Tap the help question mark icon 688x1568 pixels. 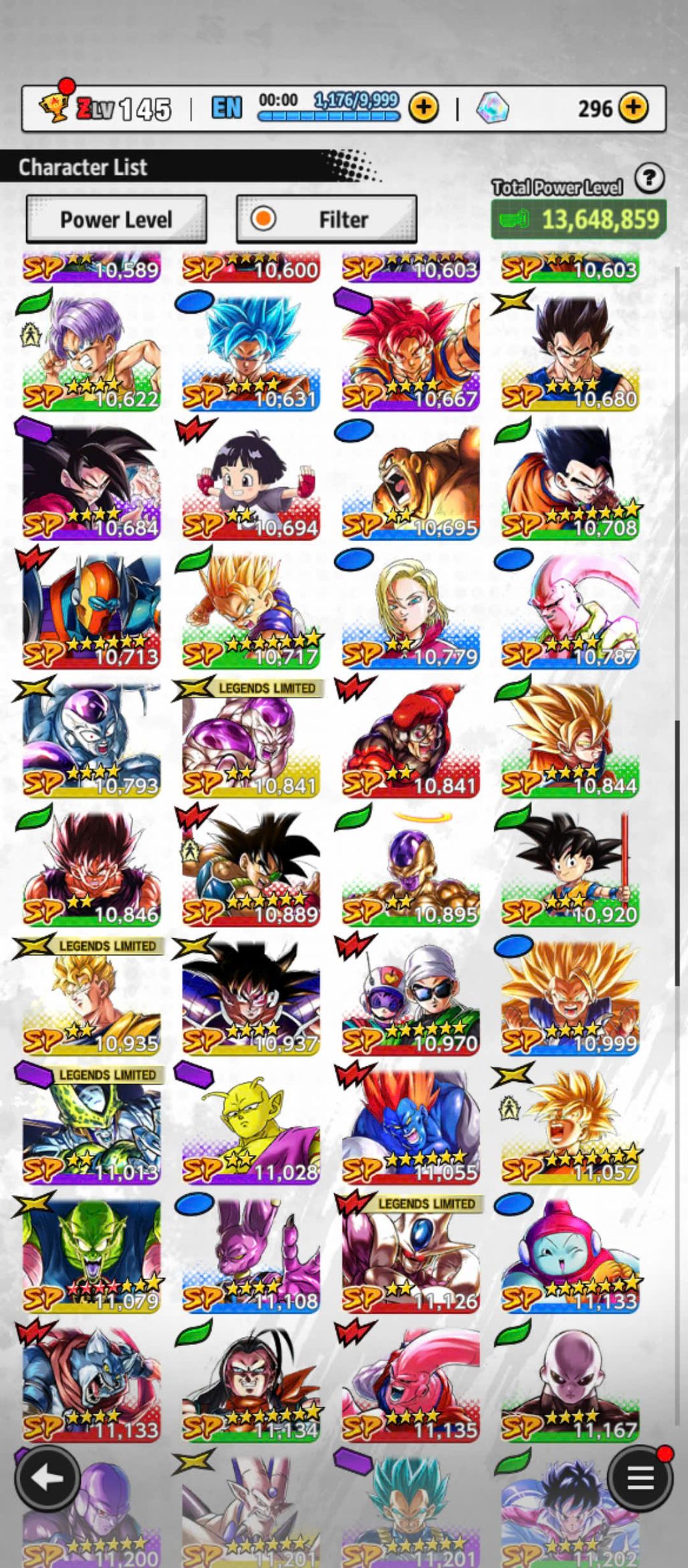click(649, 179)
